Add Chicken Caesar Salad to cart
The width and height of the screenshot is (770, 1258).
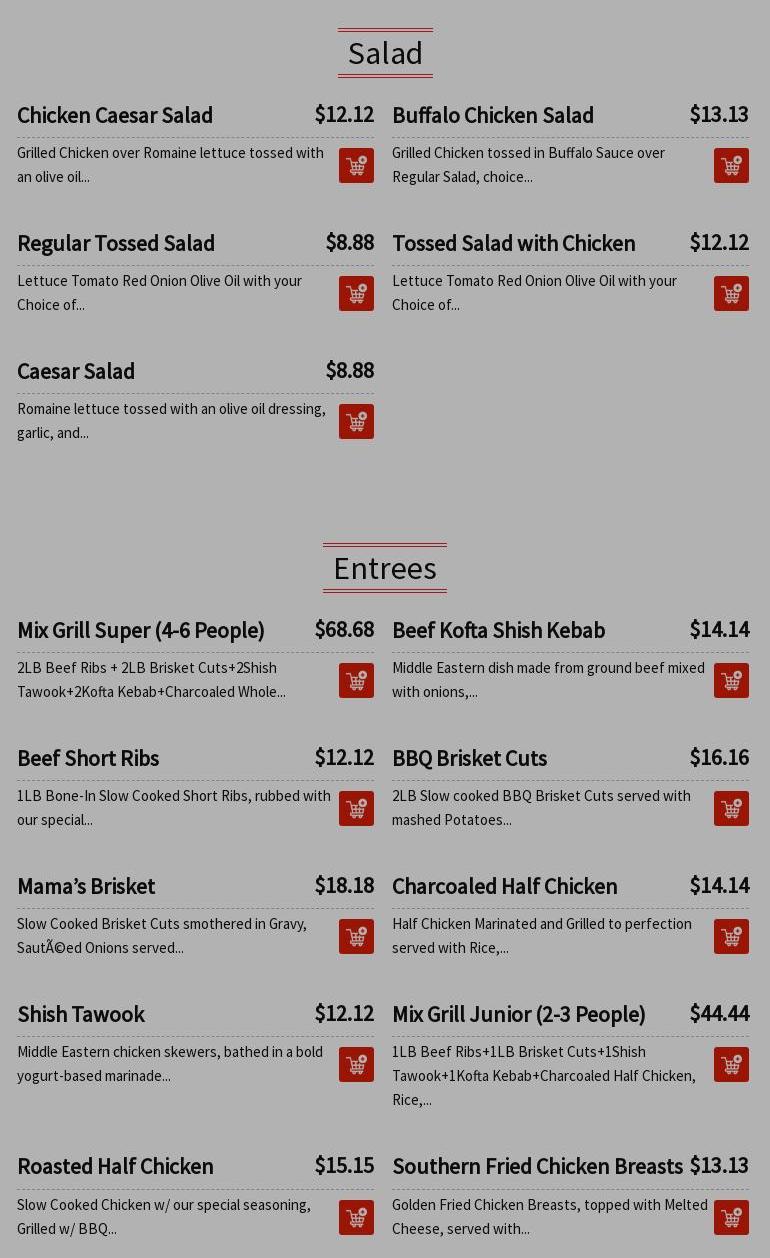tap(356, 166)
